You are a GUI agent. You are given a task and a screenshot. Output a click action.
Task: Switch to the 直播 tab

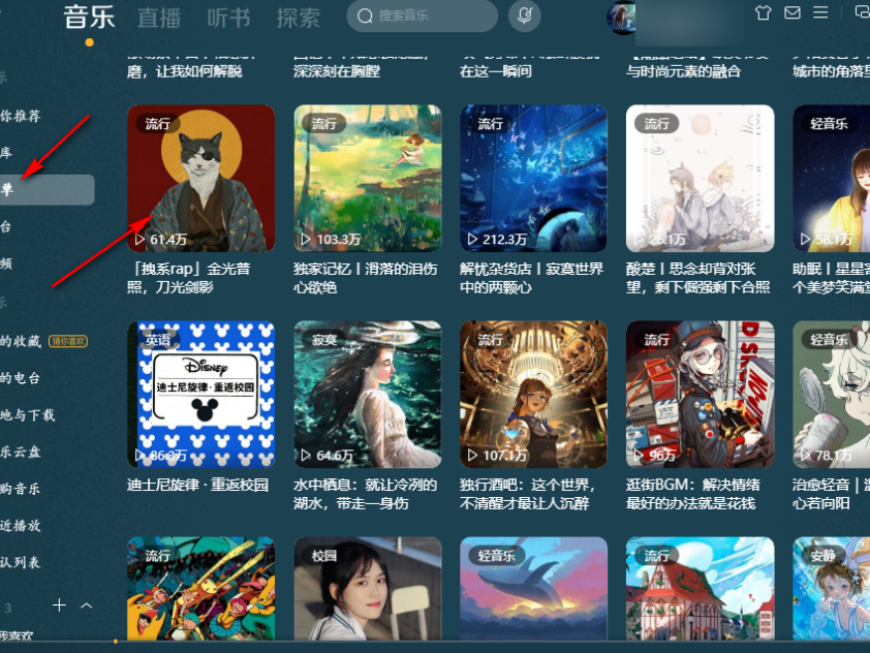click(x=159, y=17)
